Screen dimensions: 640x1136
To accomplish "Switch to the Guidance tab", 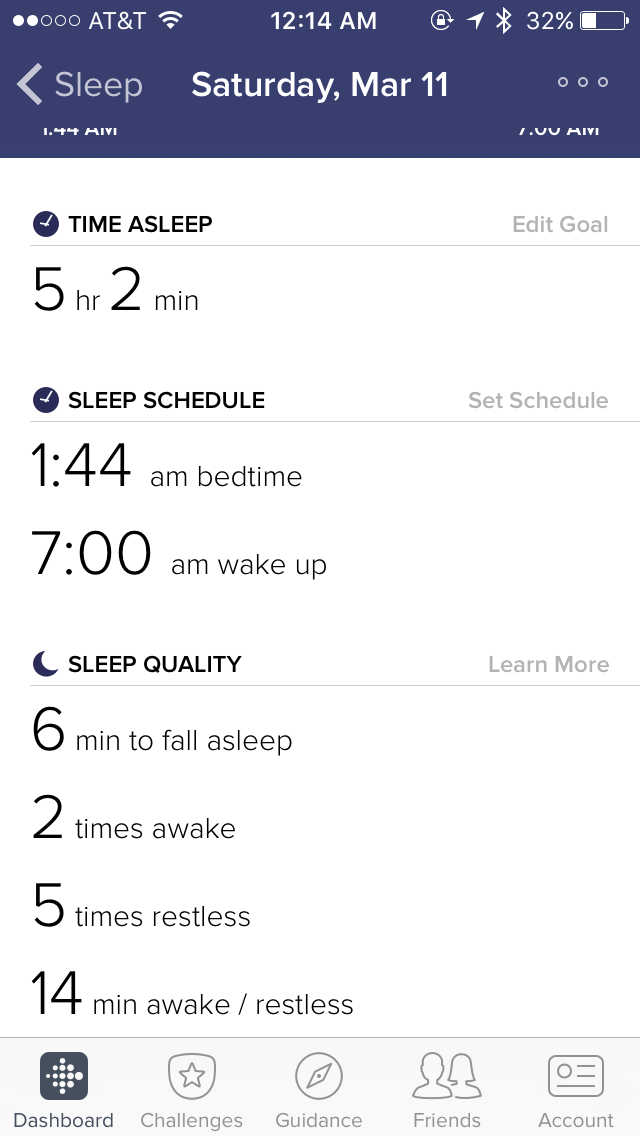I will (319, 1090).
